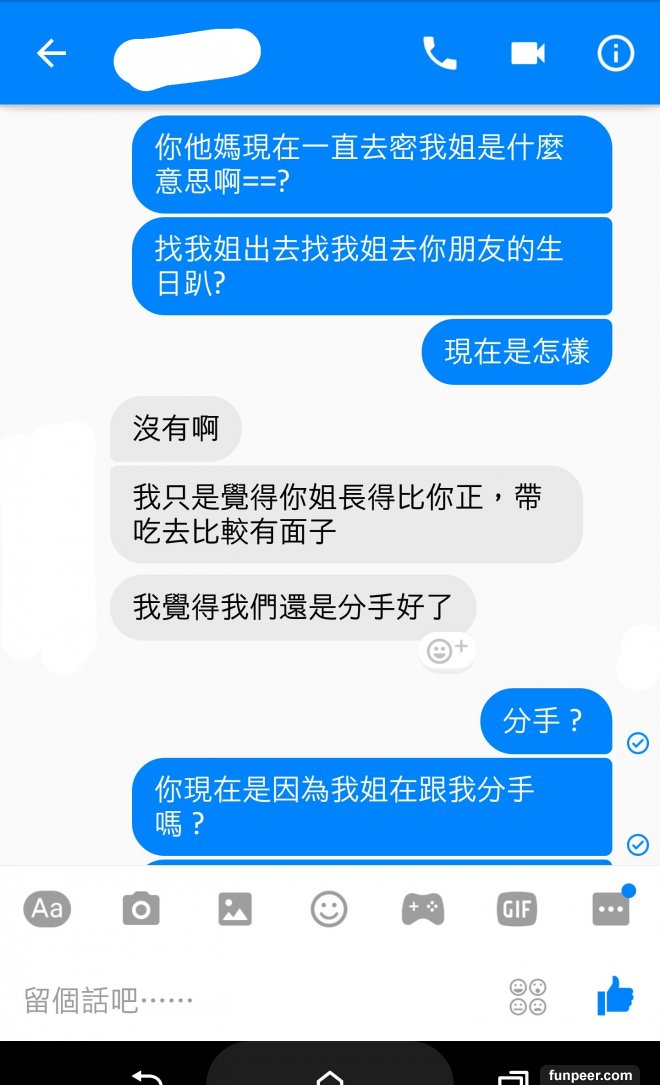Send a thumbs-up like

coord(615,996)
